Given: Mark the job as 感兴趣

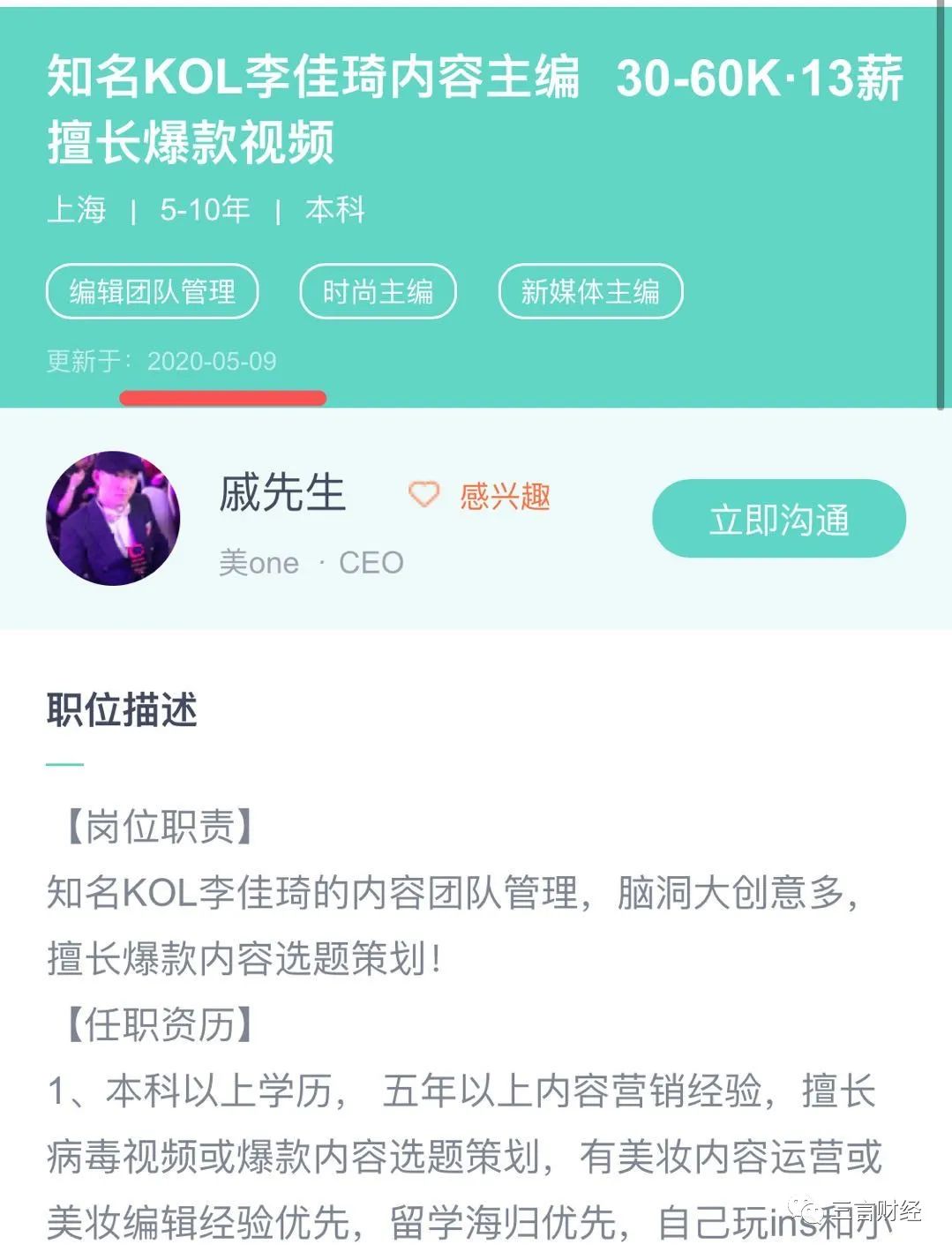Looking at the screenshot, I should point(479,496).
